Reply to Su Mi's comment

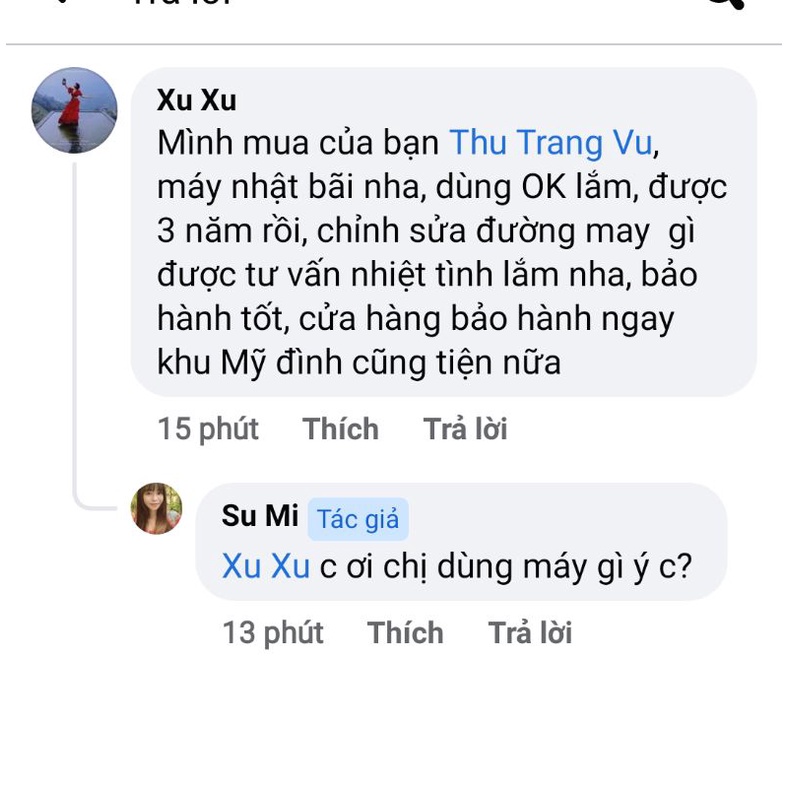(529, 633)
